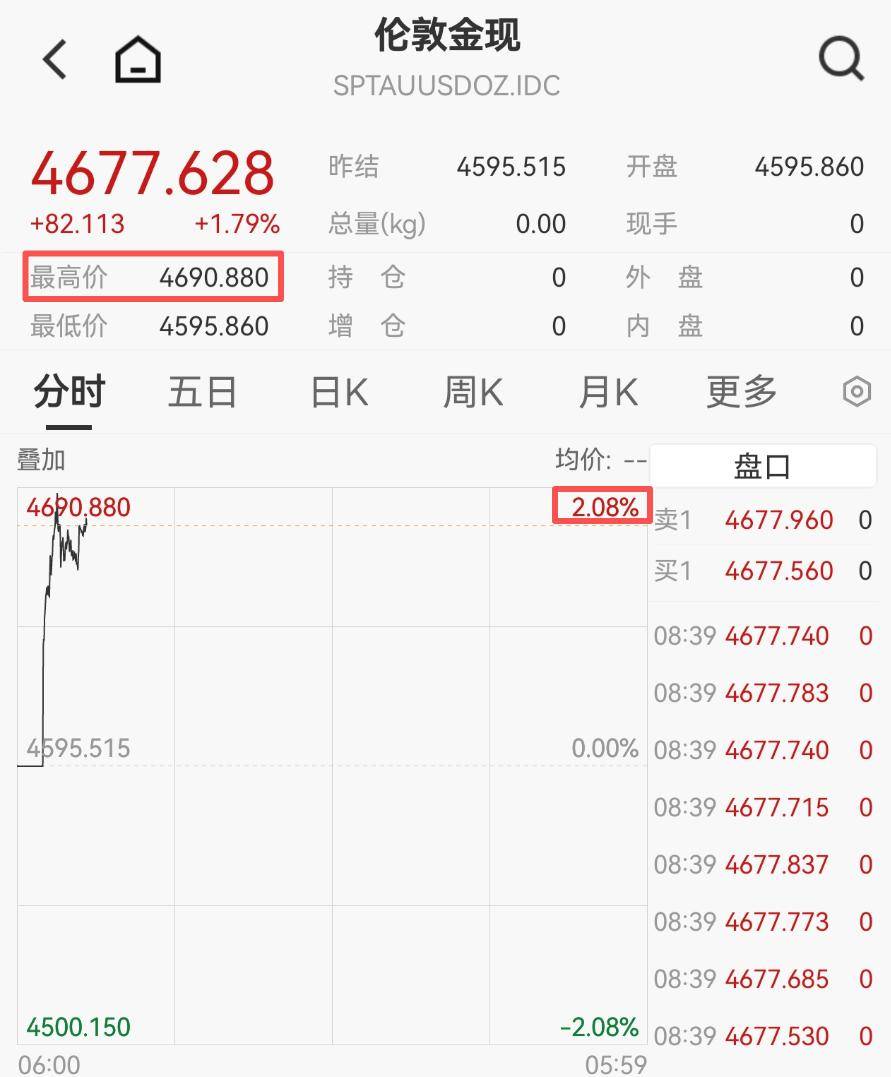
Task: Tap 叠加 to overlay another instrument
Action: point(41,460)
